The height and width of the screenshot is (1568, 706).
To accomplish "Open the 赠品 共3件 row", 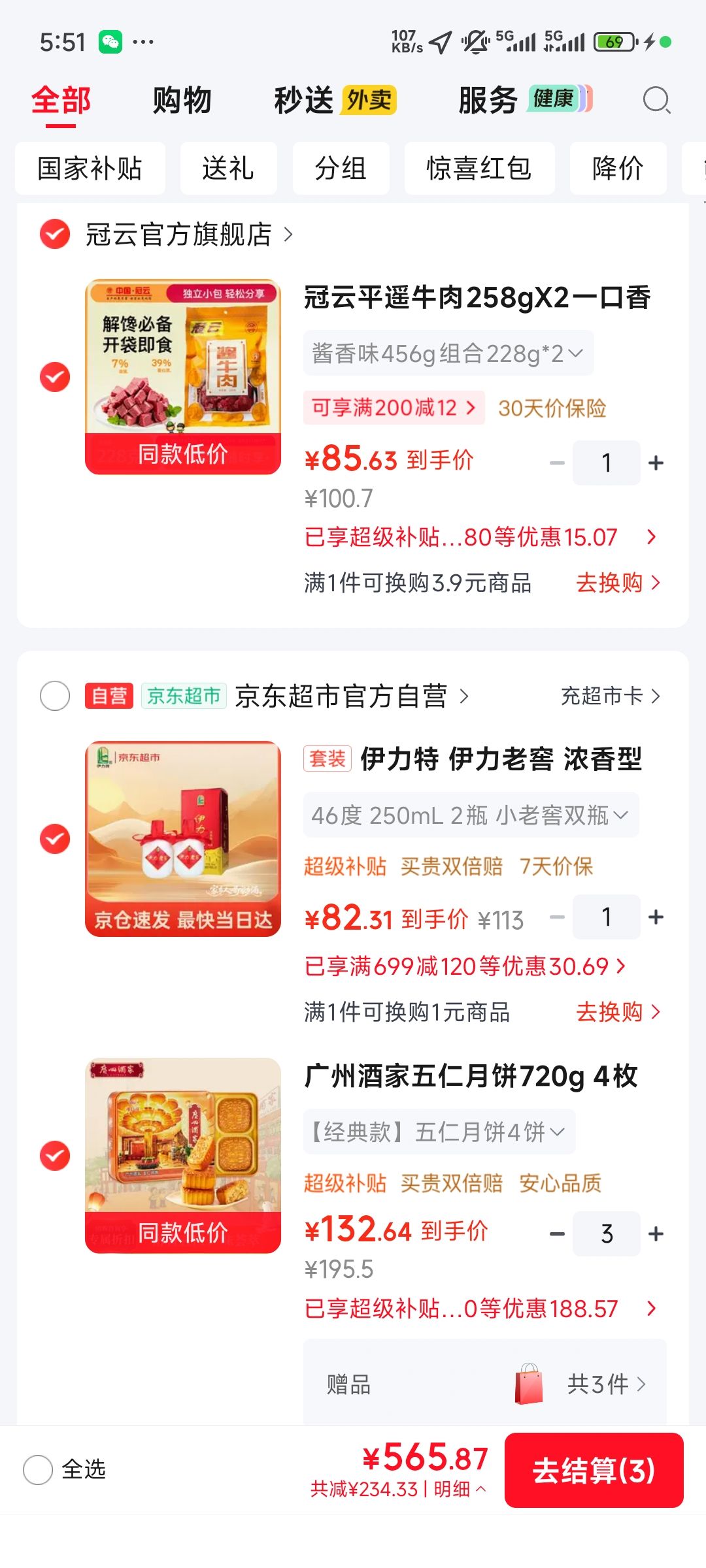I will coord(485,1383).
